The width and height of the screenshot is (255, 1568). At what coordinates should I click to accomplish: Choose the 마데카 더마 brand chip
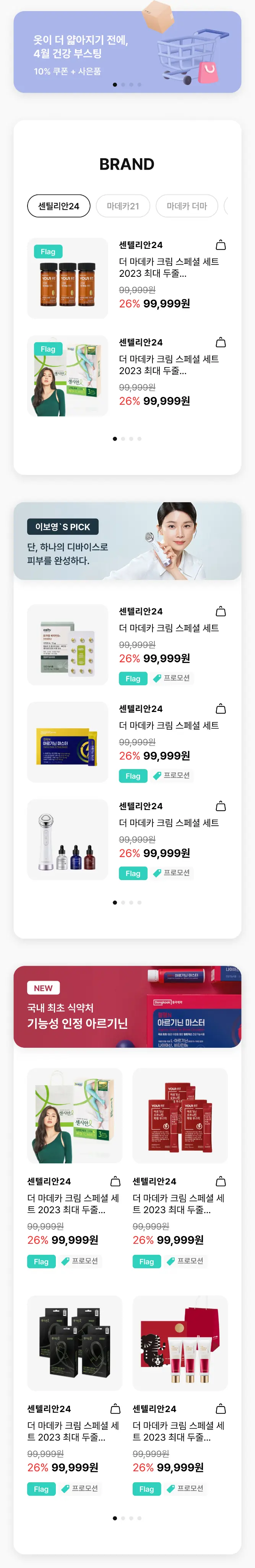pyautogui.click(x=187, y=206)
